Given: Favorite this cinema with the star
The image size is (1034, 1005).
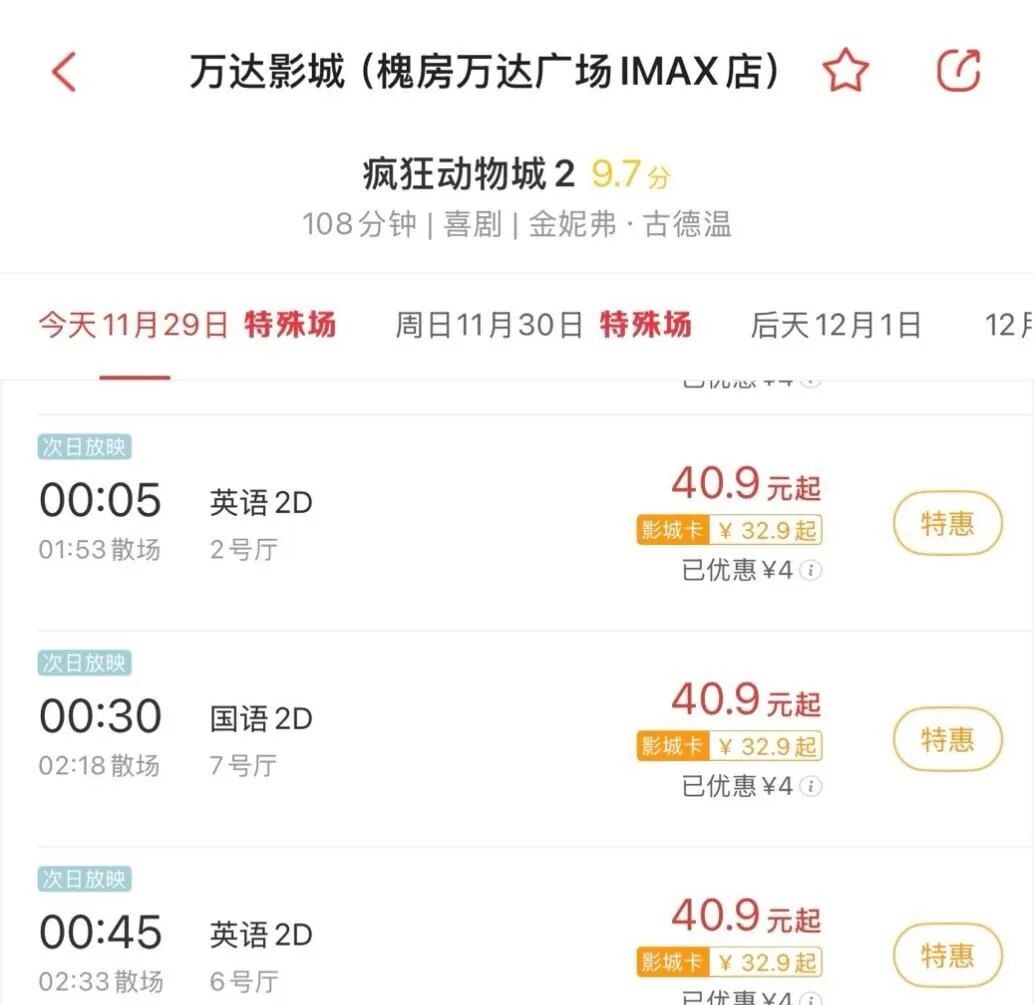Looking at the screenshot, I should click(x=845, y=72).
